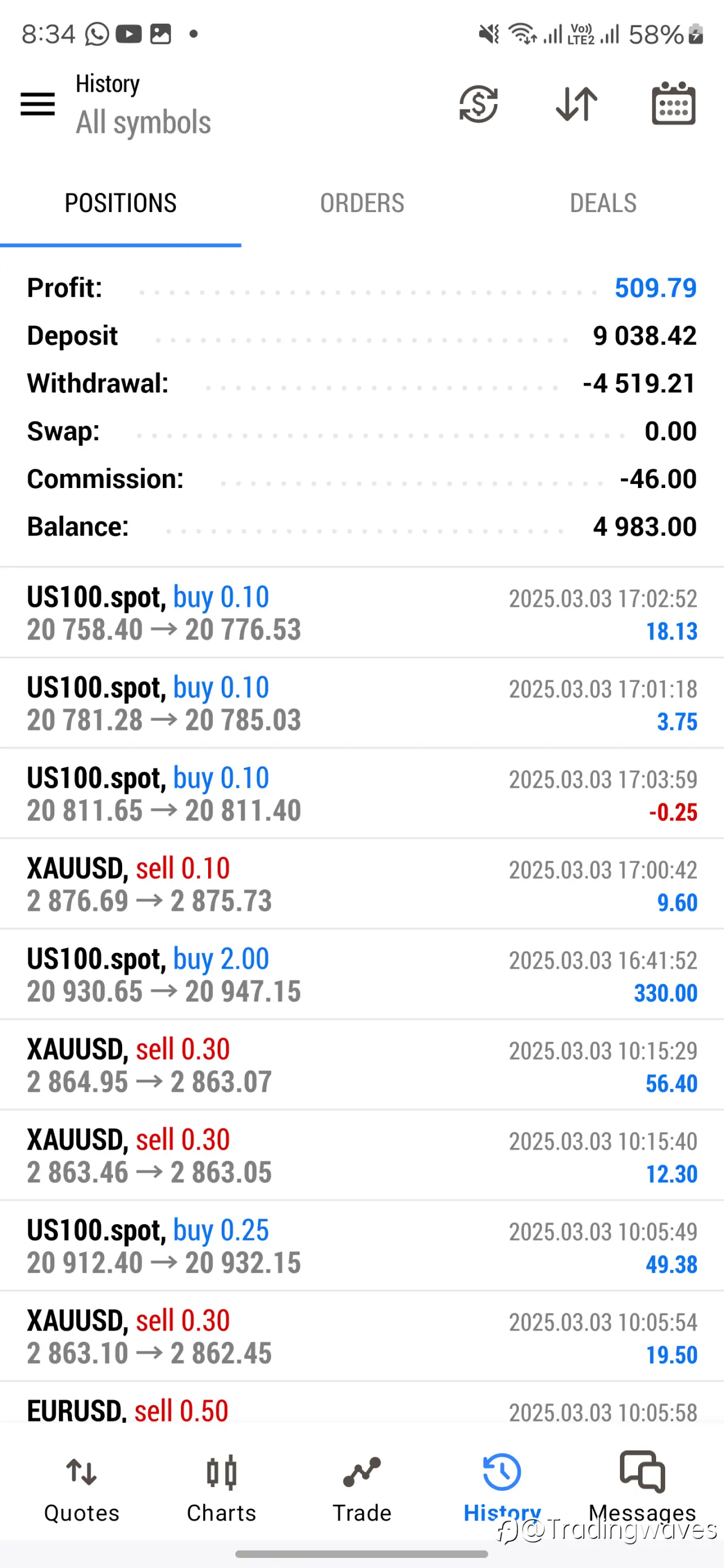Open the calendar date range picker
The height and width of the screenshot is (1568, 724).
pyautogui.click(x=674, y=103)
